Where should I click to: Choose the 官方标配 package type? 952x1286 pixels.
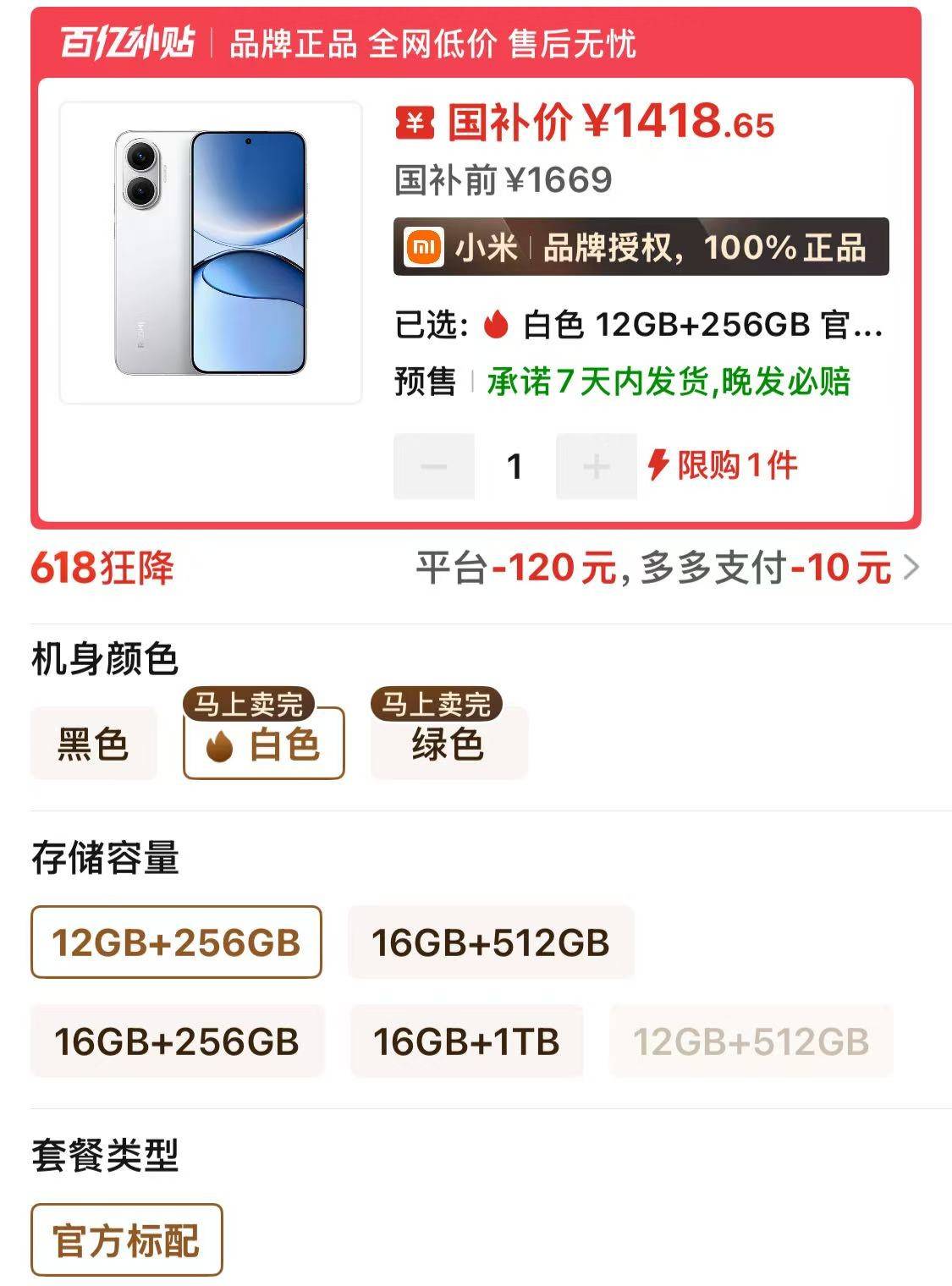point(127,1240)
